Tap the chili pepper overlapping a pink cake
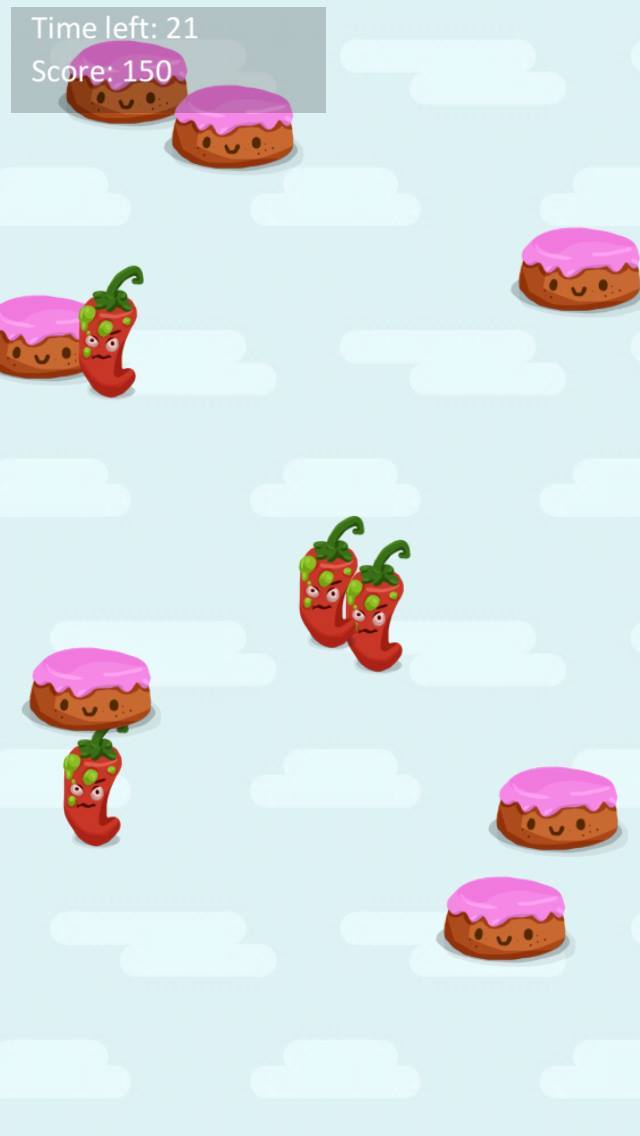Image resolution: width=640 pixels, height=1136 pixels. [110, 335]
